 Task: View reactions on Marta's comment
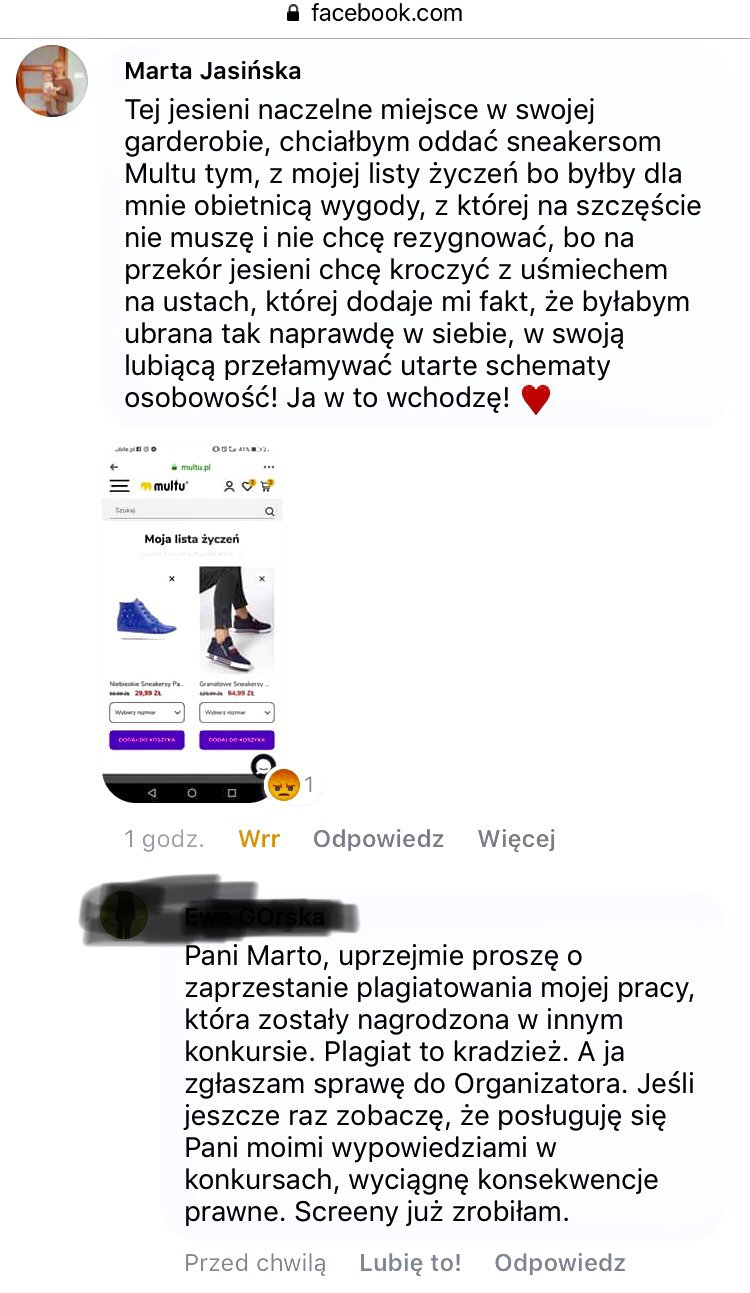(x=292, y=785)
